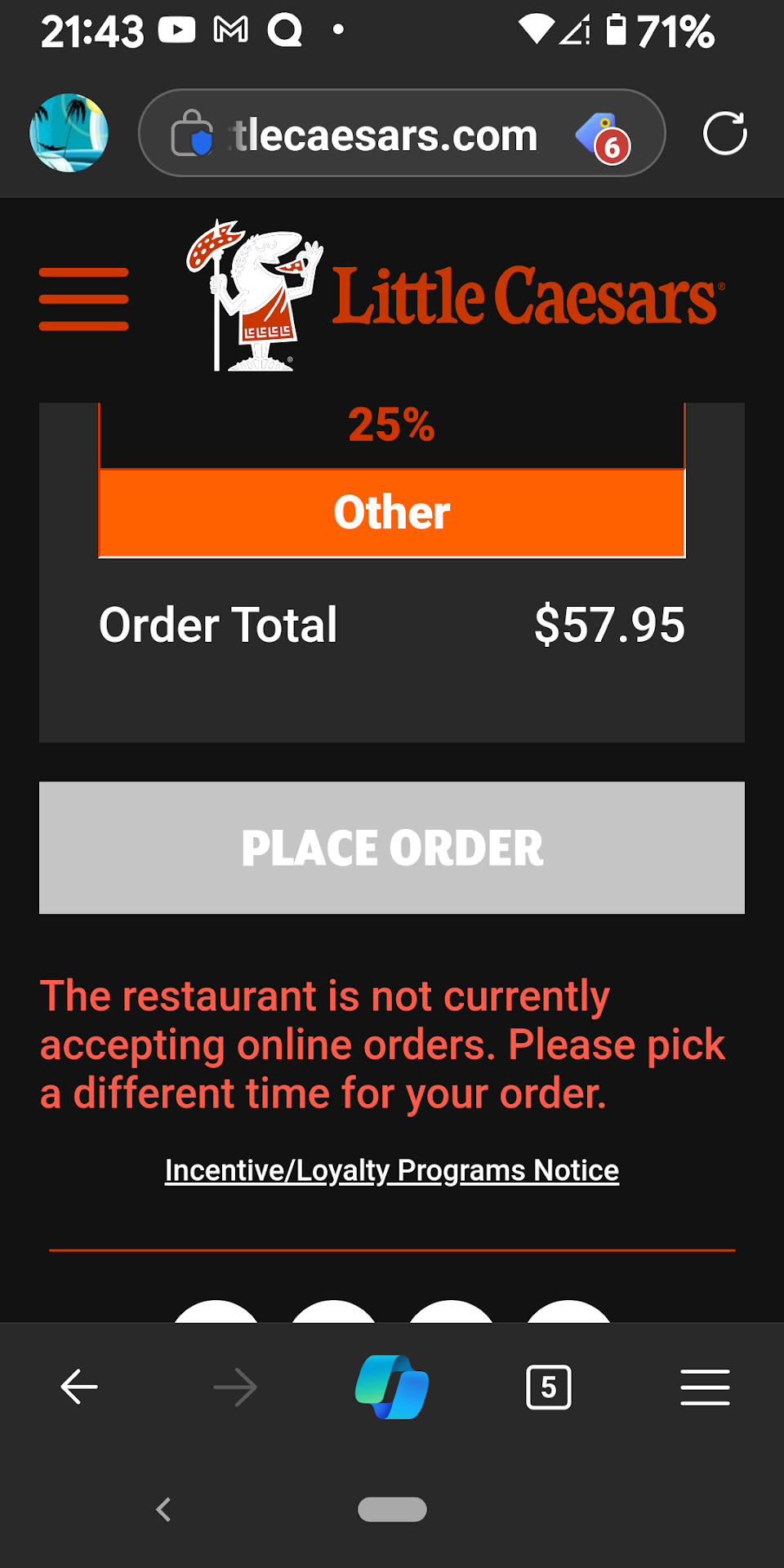Go back to the previous page
784x1568 pixels.
pos(79,1387)
